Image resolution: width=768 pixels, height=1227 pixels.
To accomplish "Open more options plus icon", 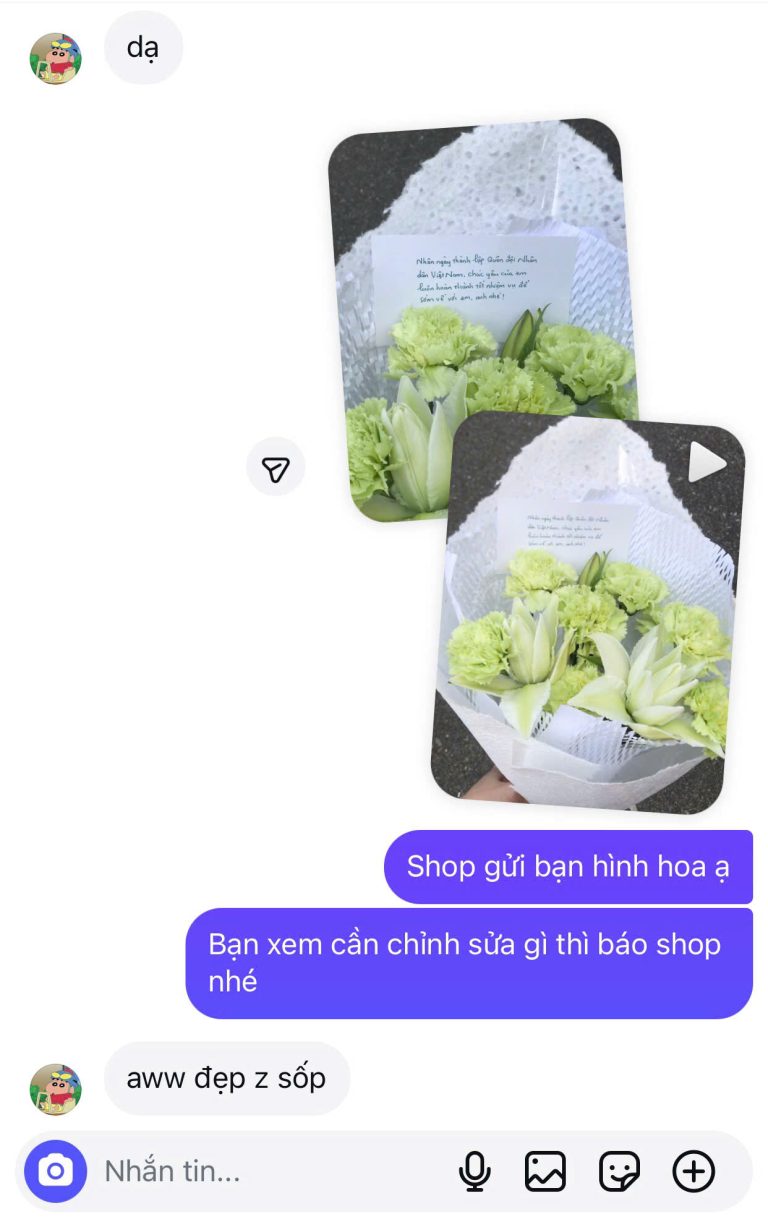I will click(x=693, y=1170).
